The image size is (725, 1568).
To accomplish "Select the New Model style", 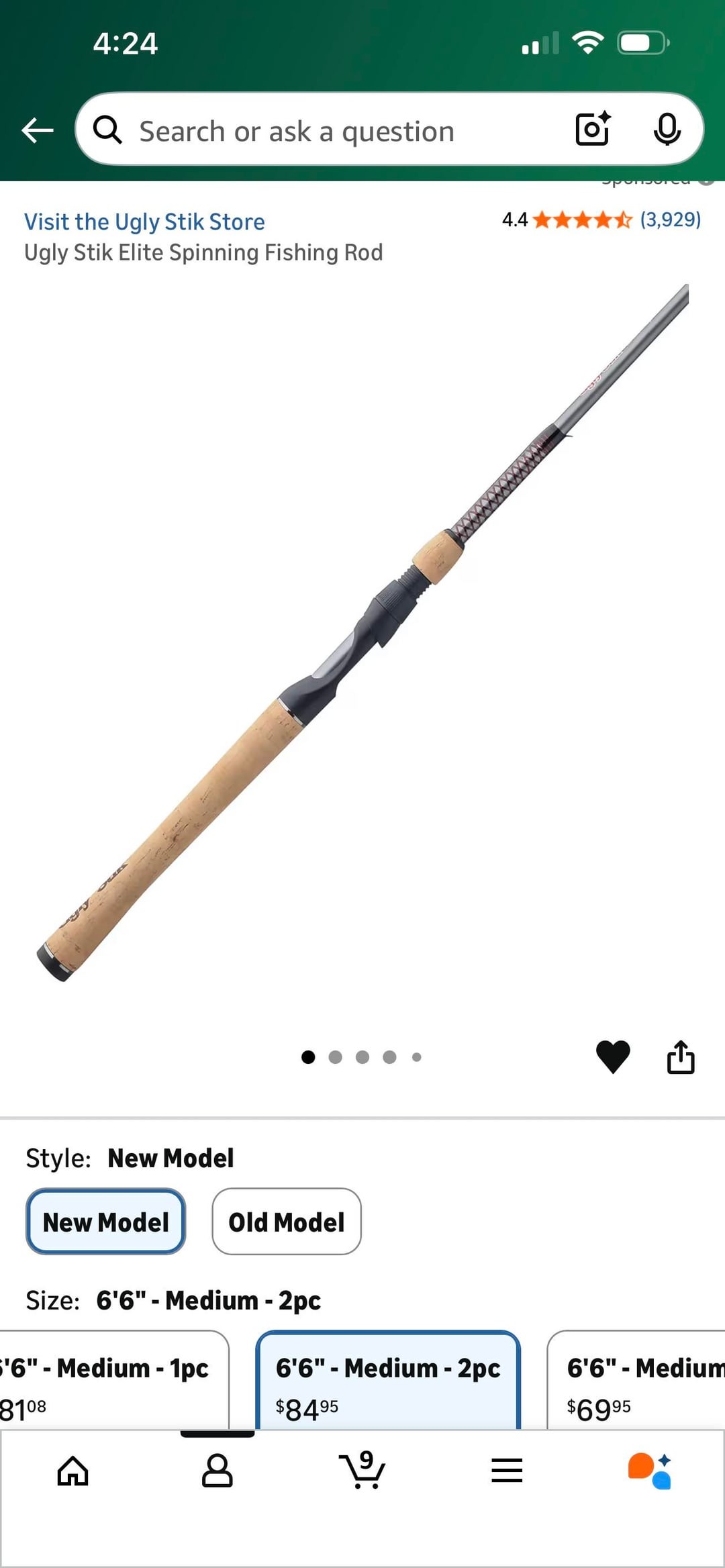I will pyautogui.click(x=106, y=1222).
